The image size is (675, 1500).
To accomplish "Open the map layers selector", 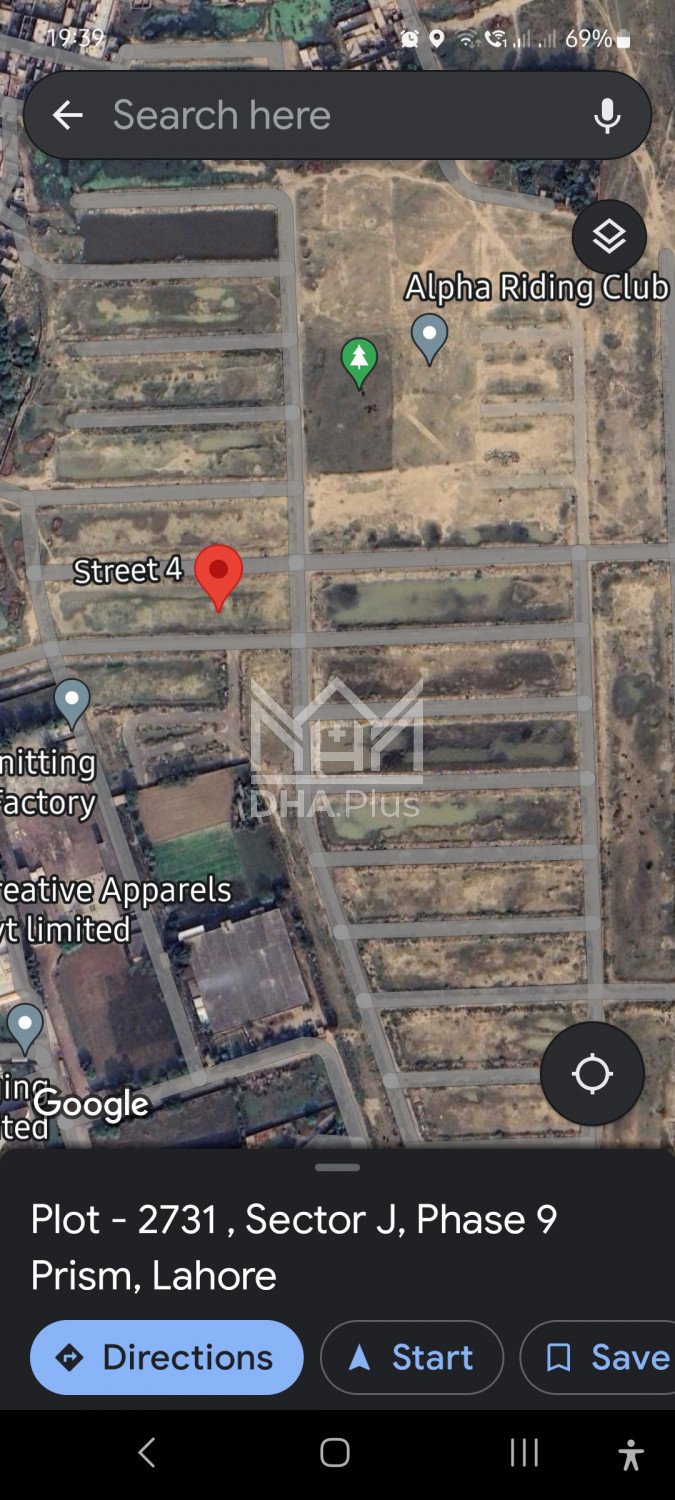I will (x=609, y=237).
